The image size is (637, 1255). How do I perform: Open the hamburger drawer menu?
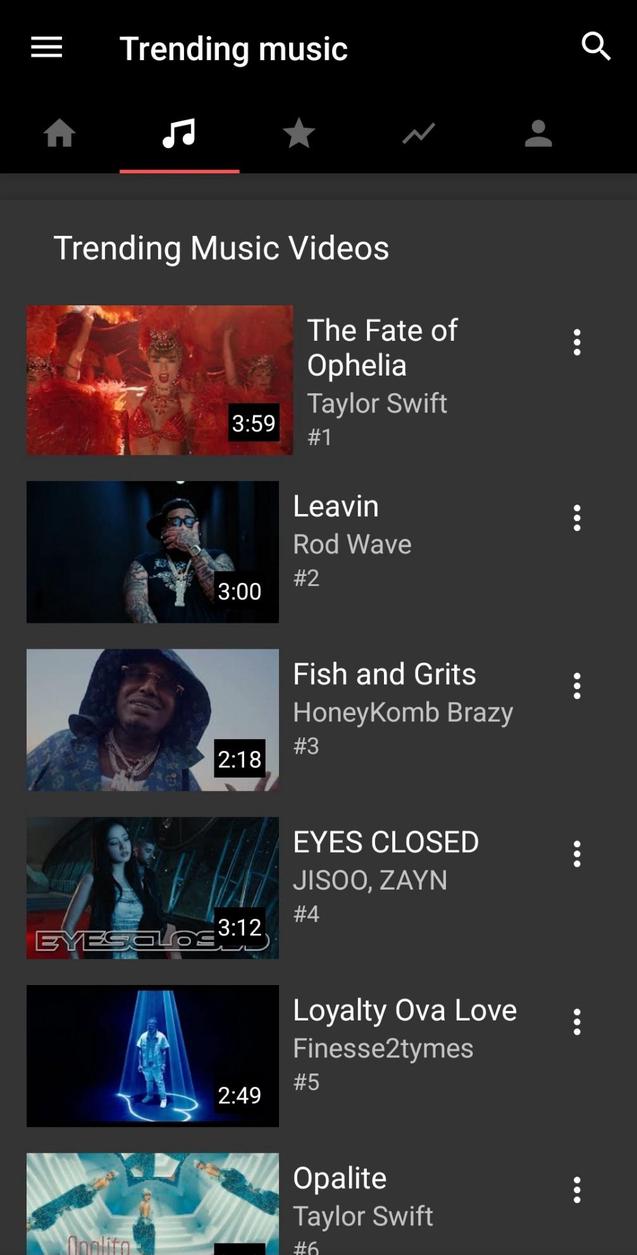tap(47, 47)
